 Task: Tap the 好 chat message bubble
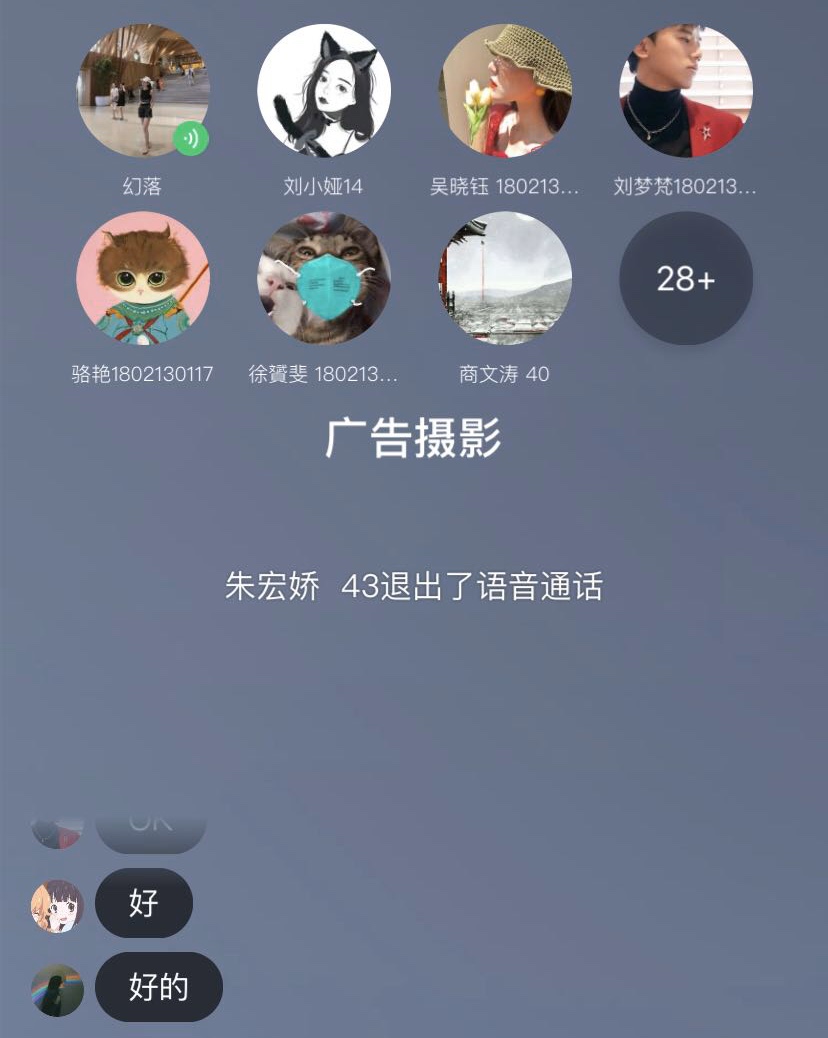(144, 903)
